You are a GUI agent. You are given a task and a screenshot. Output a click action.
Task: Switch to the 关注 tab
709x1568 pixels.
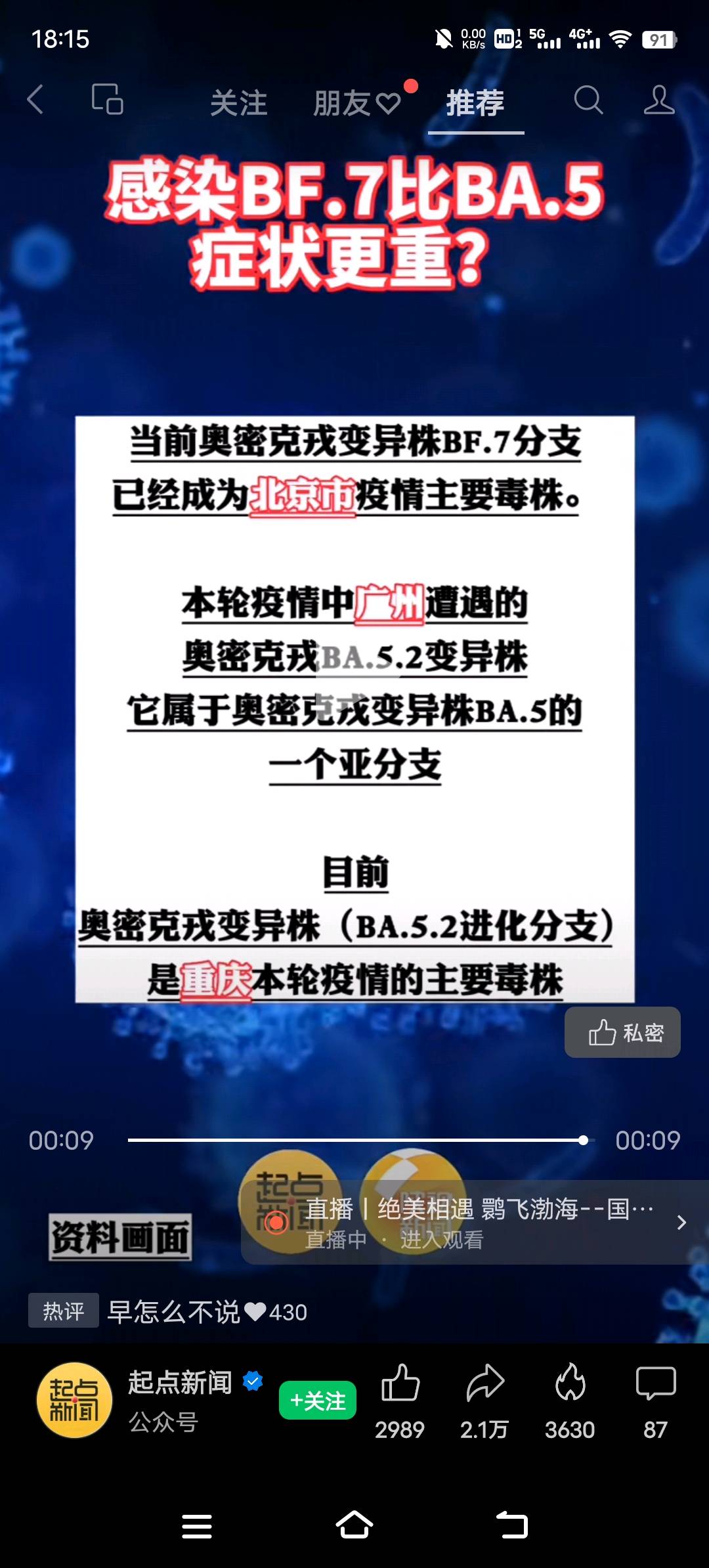[x=238, y=103]
